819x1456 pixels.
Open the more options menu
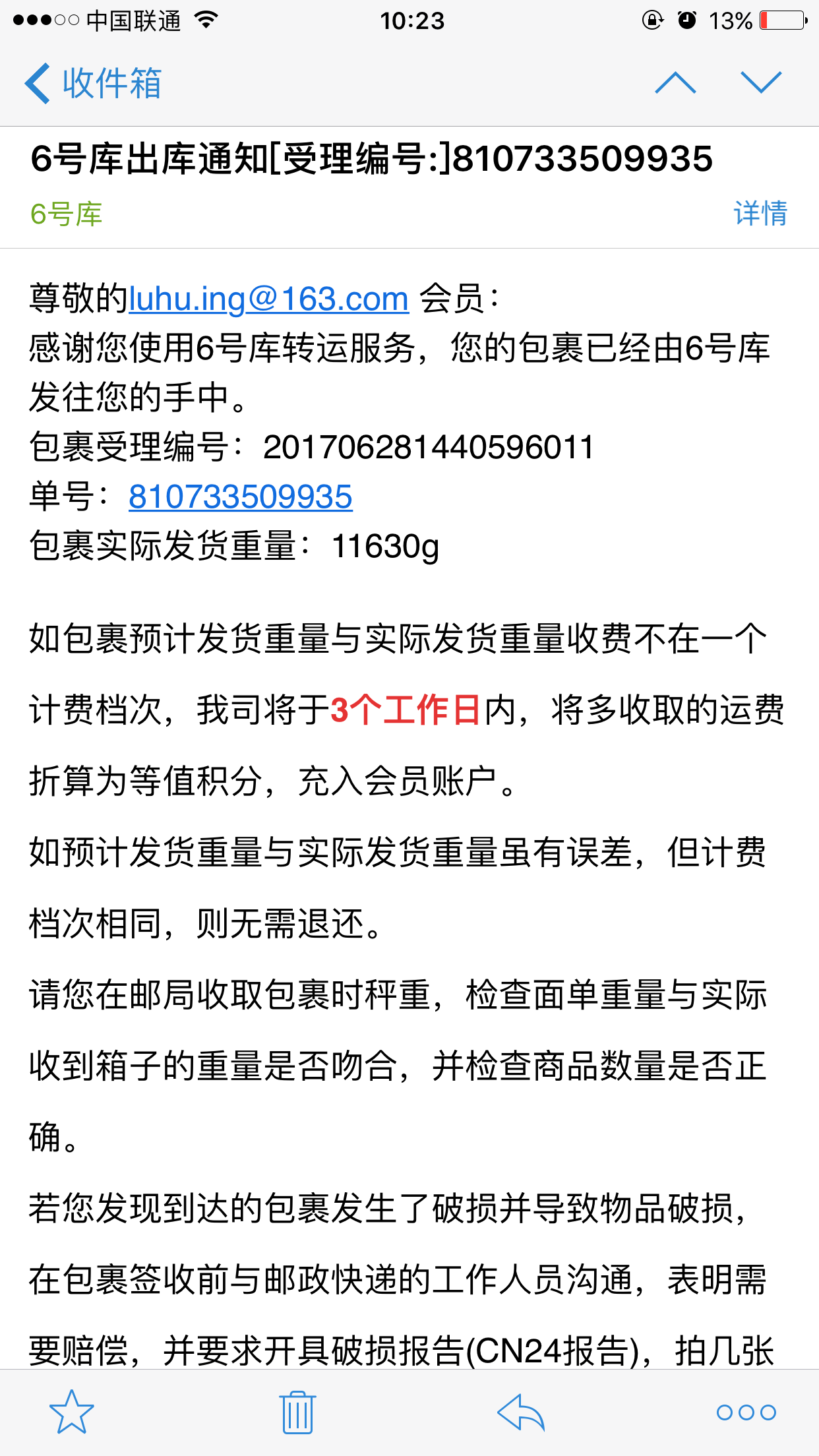click(x=746, y=1412)
